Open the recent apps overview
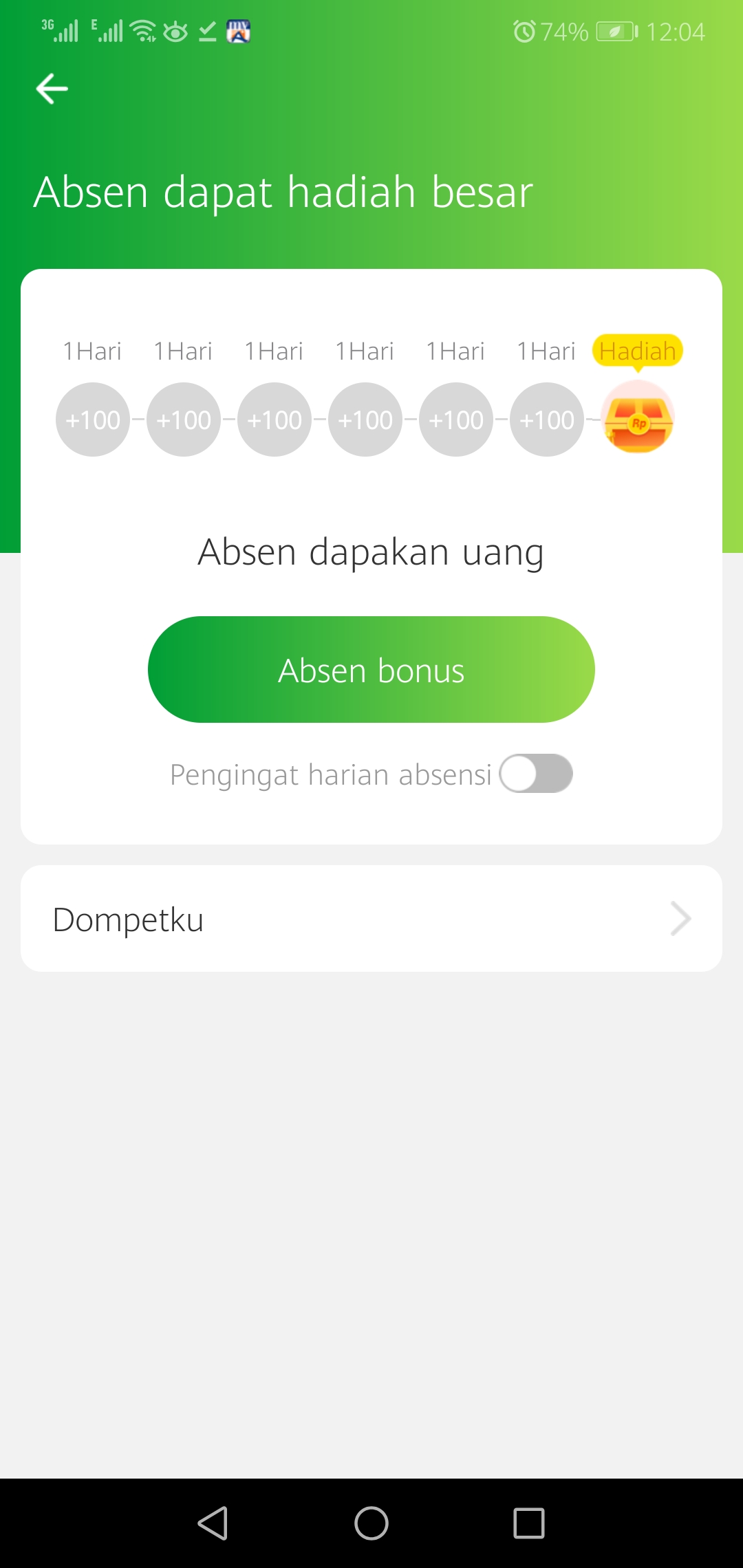Viewport: 743px width, 1568px height. [x=528, y=1523]
